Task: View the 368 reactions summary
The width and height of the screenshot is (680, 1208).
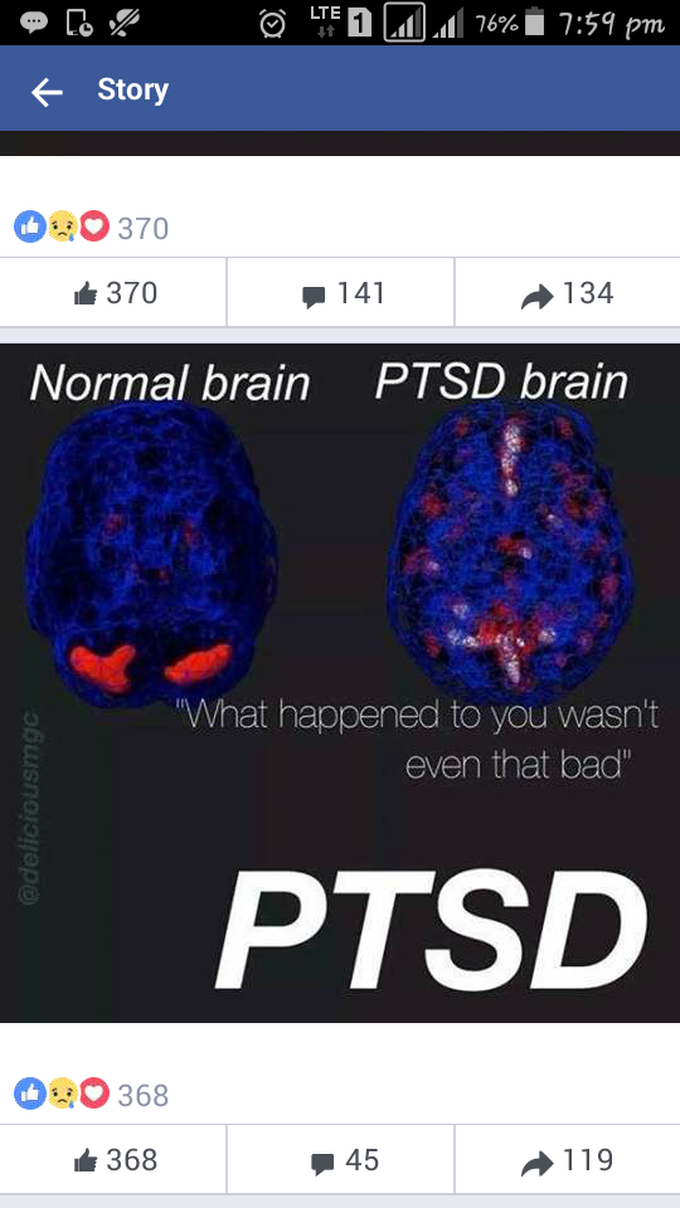Action: (x=90, y=1095)
